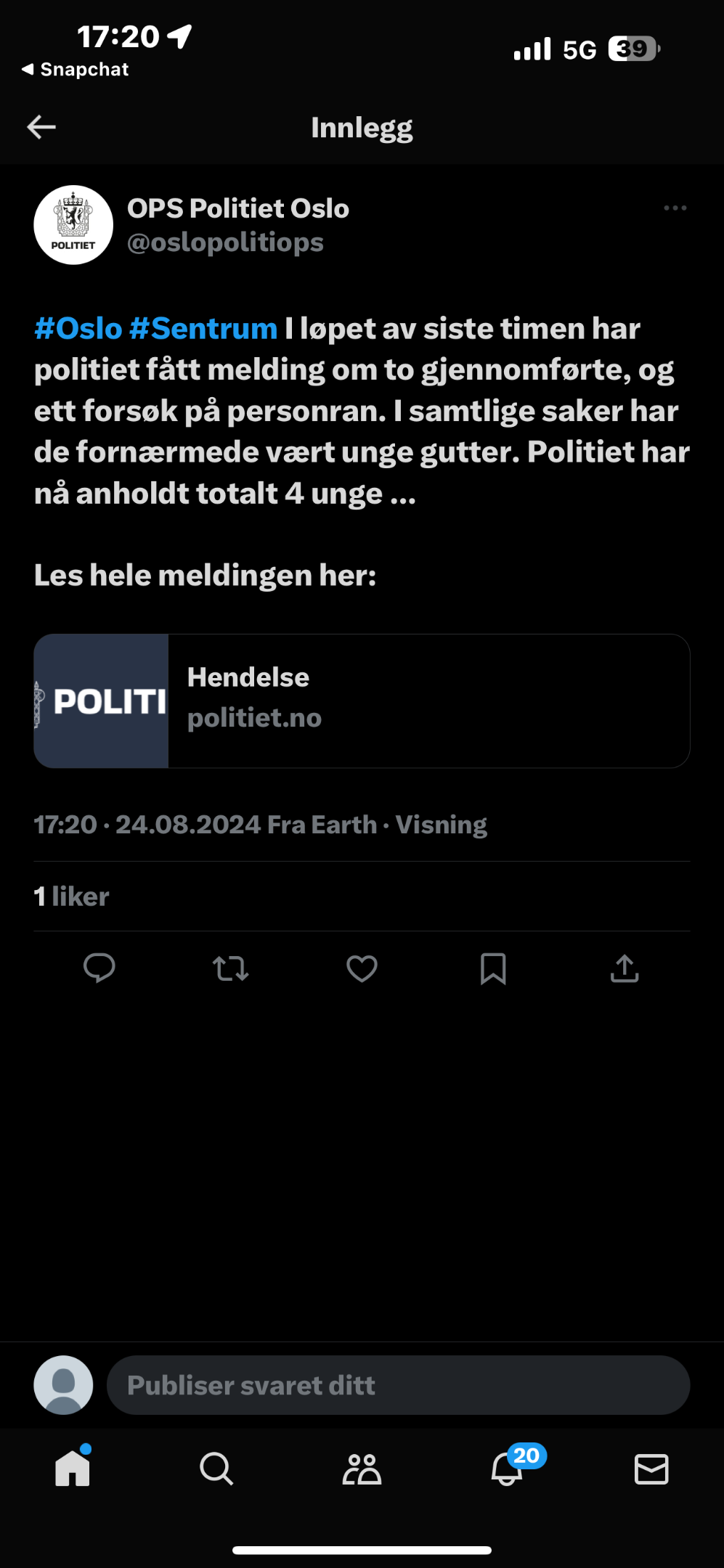
Task: Open the #Oslo hashtag
Action: (78, 329)
